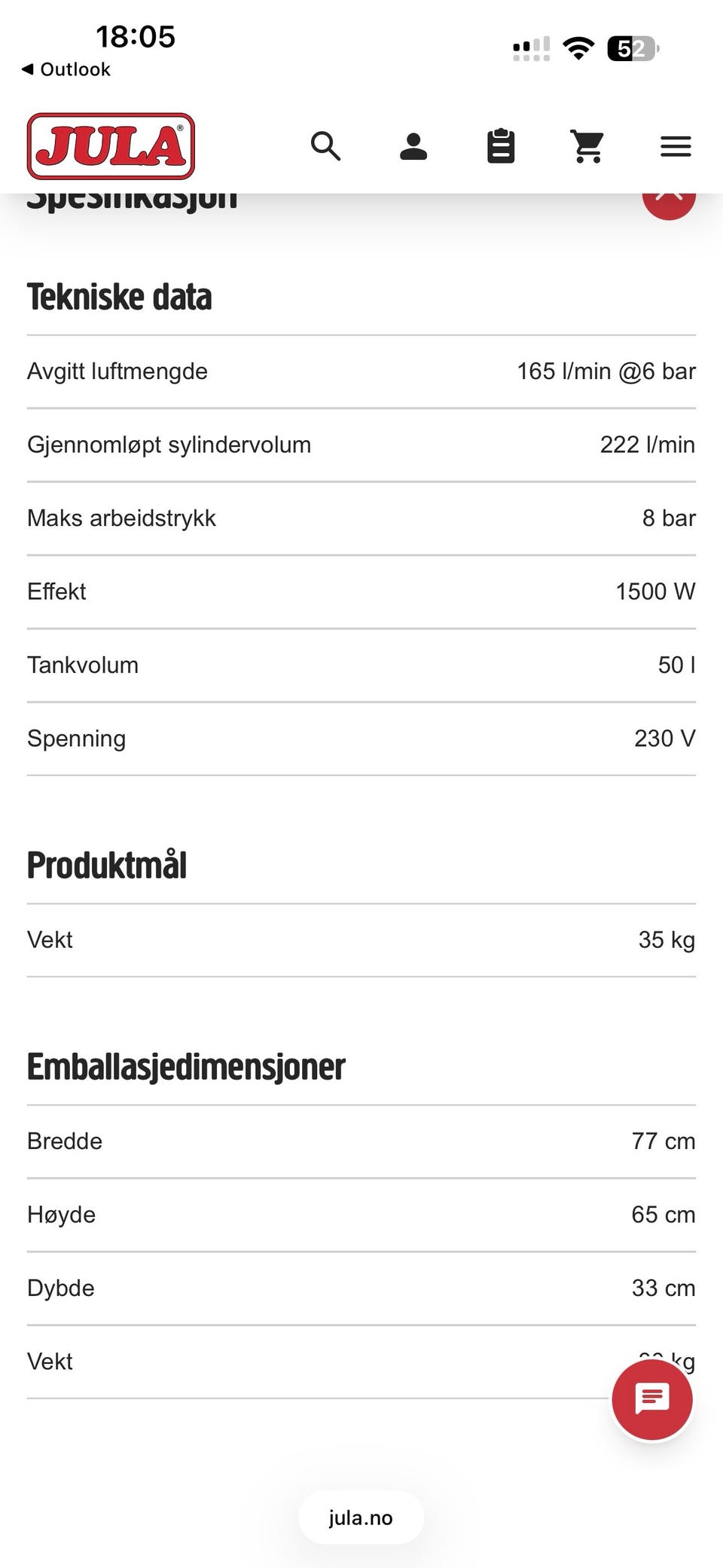Go to the Jula home page logo
Viewport: 723px width, 1568px height.
click(111, 146)
